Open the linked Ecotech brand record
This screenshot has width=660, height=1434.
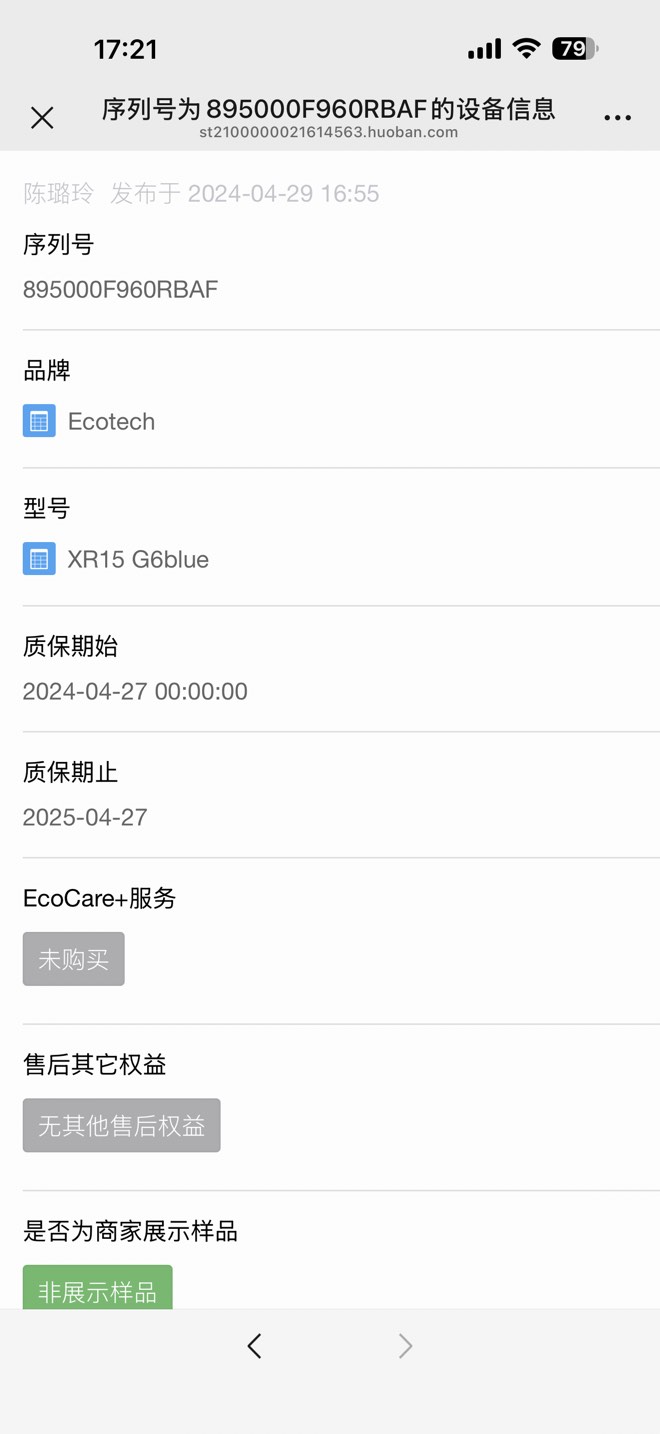click(x=110, y=422)
